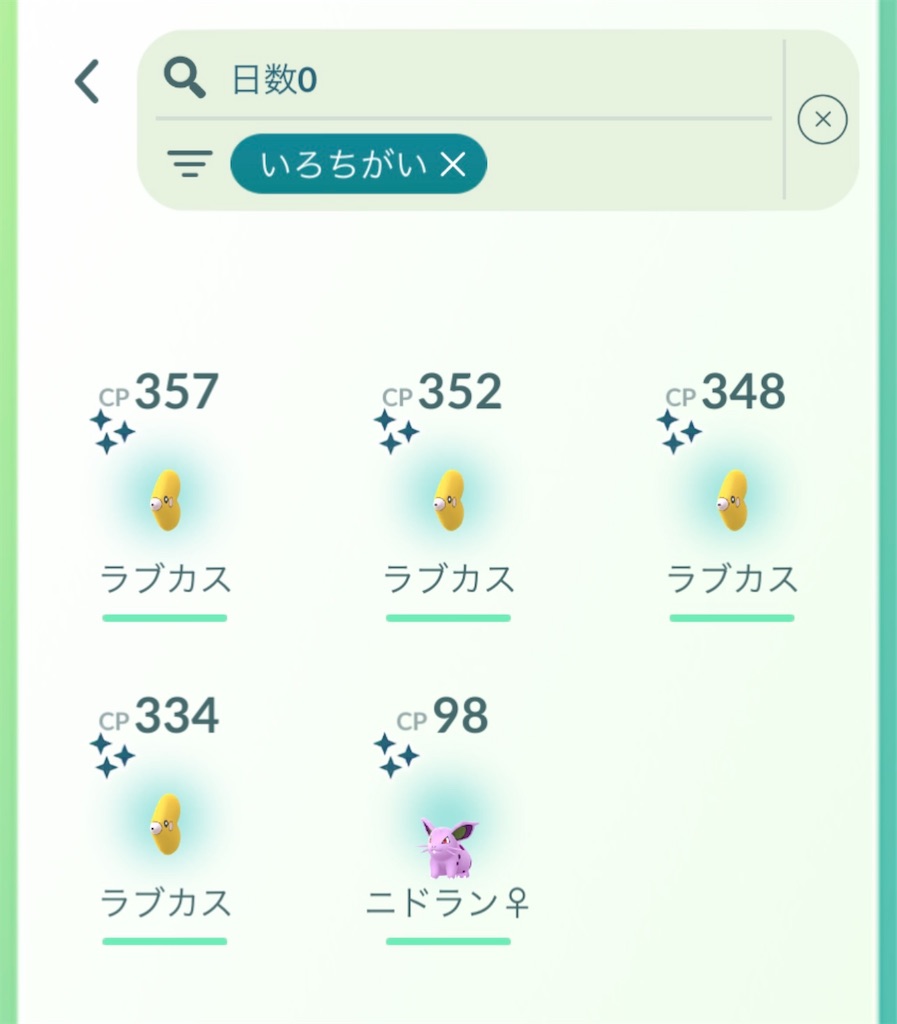View the CP 334 ラブカス

[165, 825]
